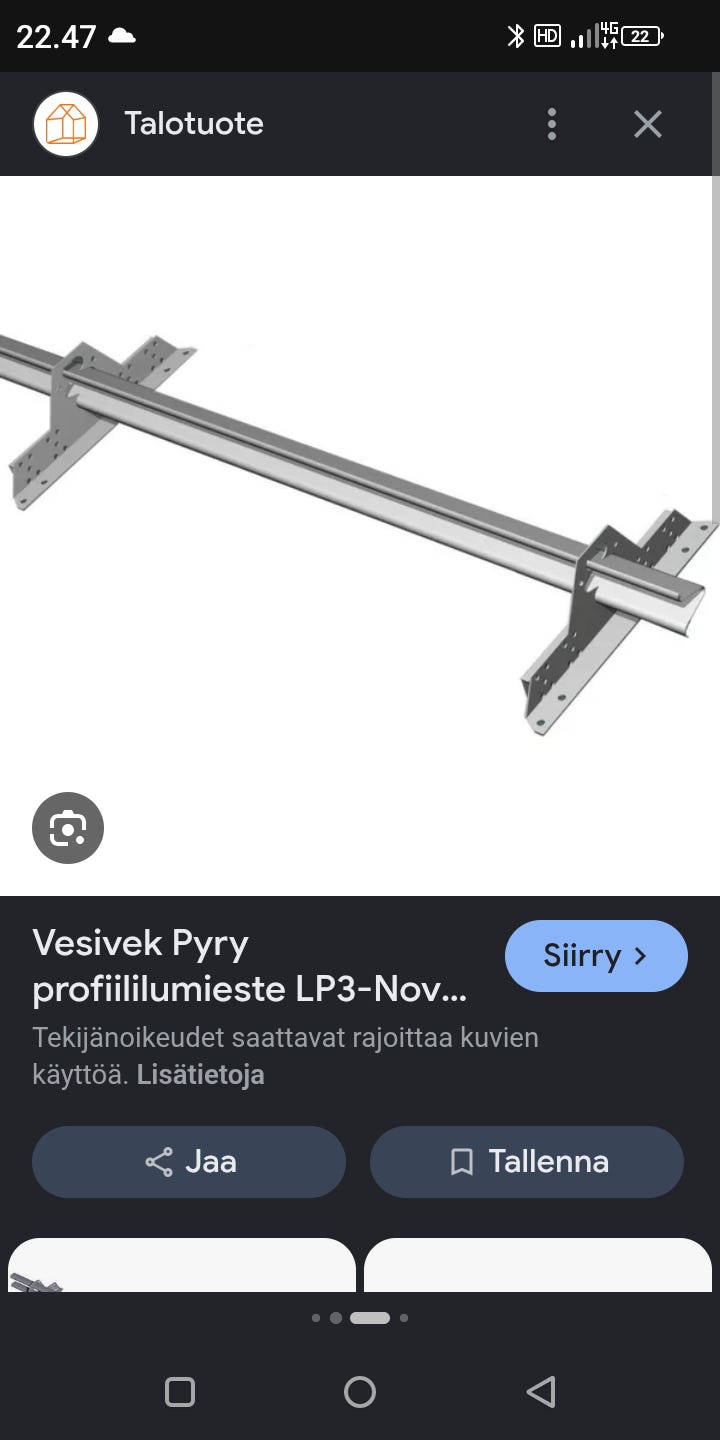Search this image with Google Lens

pos(68,828)
